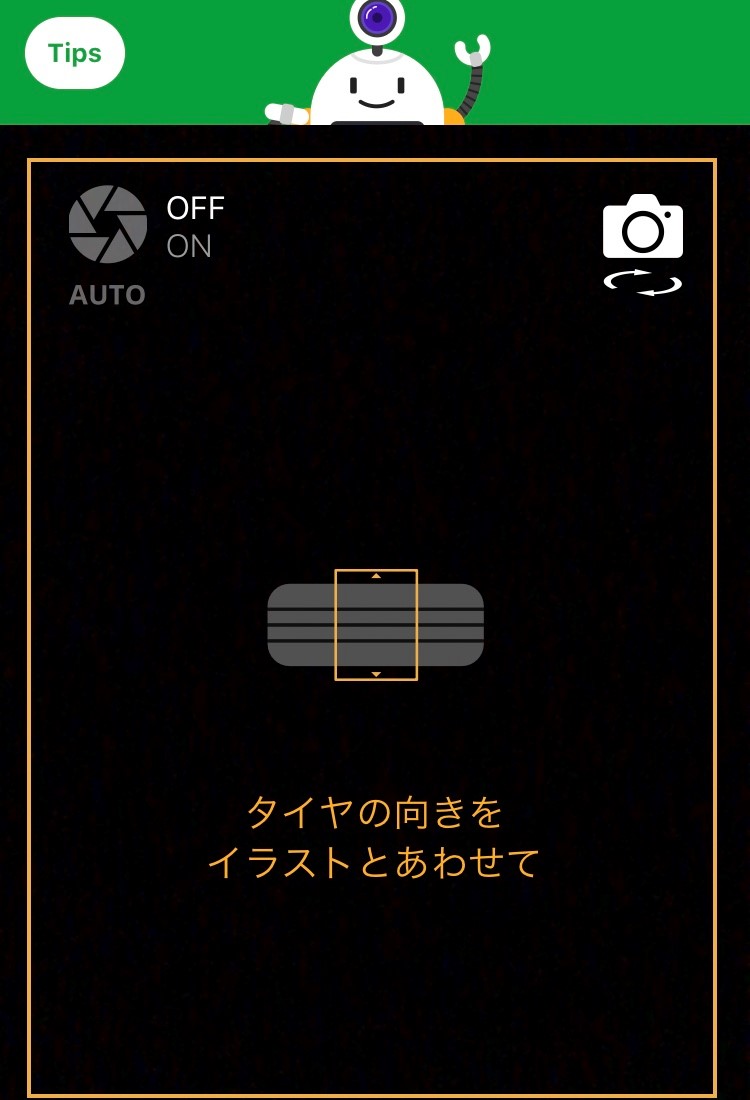The width and height of the screenshot is (750, 1100).
Task: Set the flash to OFF
Action: pyautogui.click(x=195, y=208)
